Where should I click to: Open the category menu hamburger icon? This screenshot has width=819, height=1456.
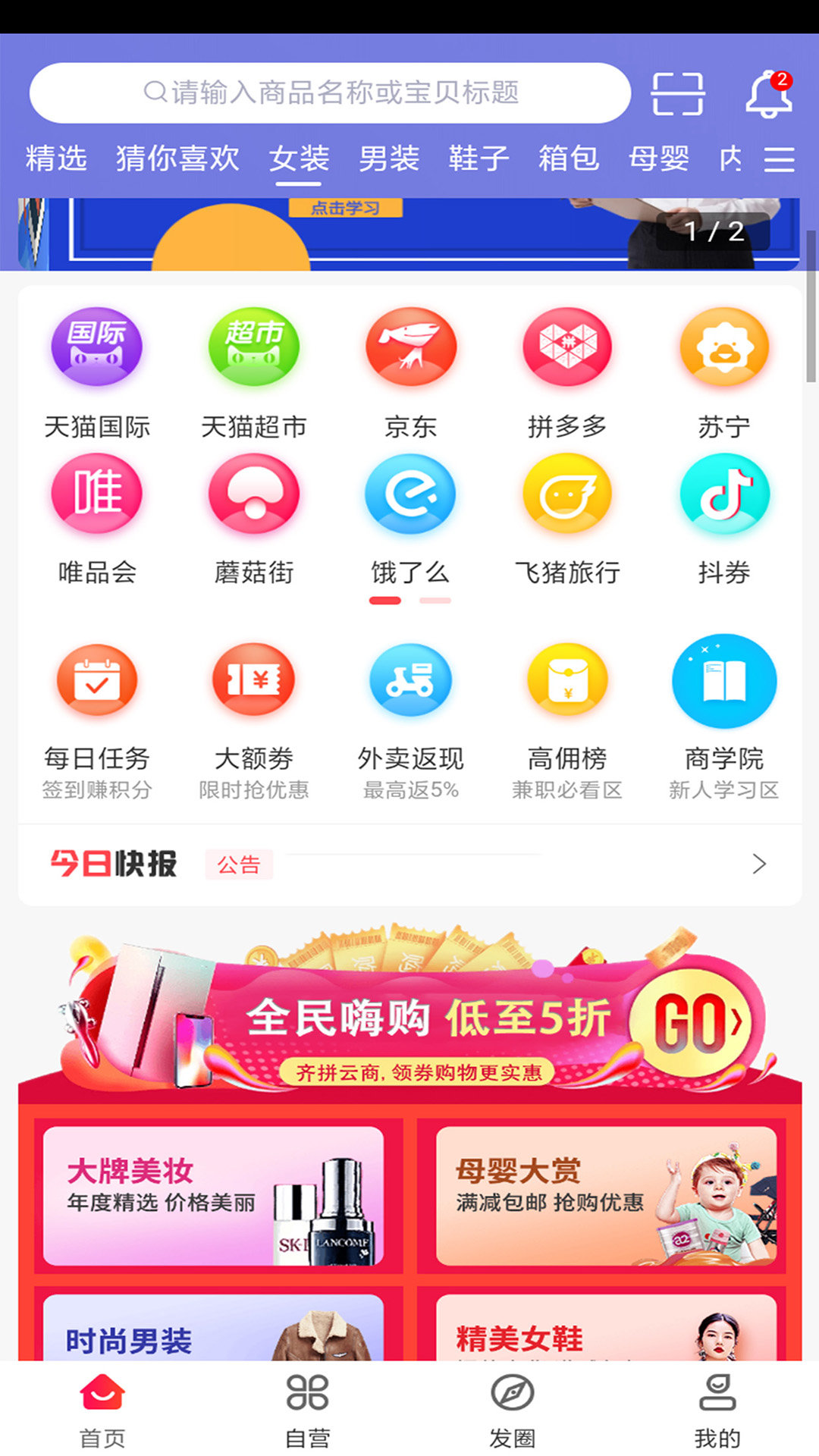[x=779, y=159]
